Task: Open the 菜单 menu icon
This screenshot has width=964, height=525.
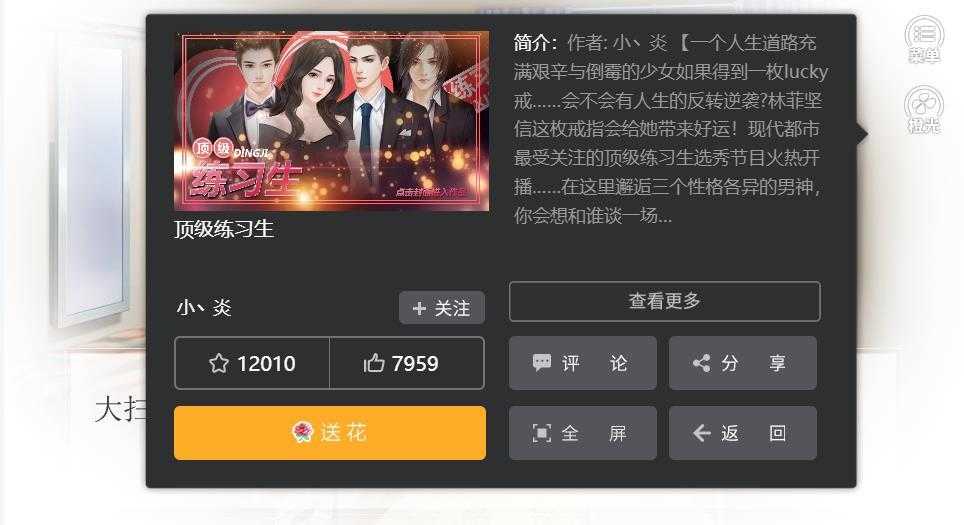Action: point(924,40)
